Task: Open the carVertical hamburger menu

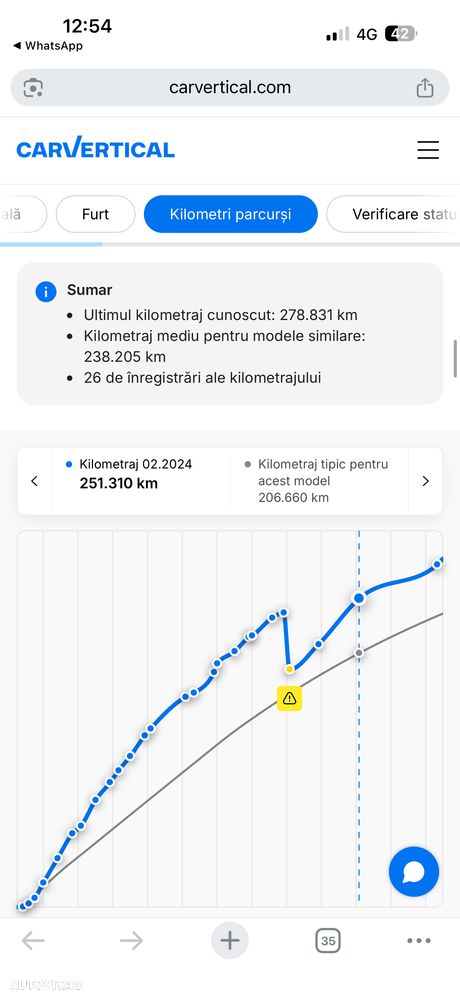Action: click(x=428, y=150)
